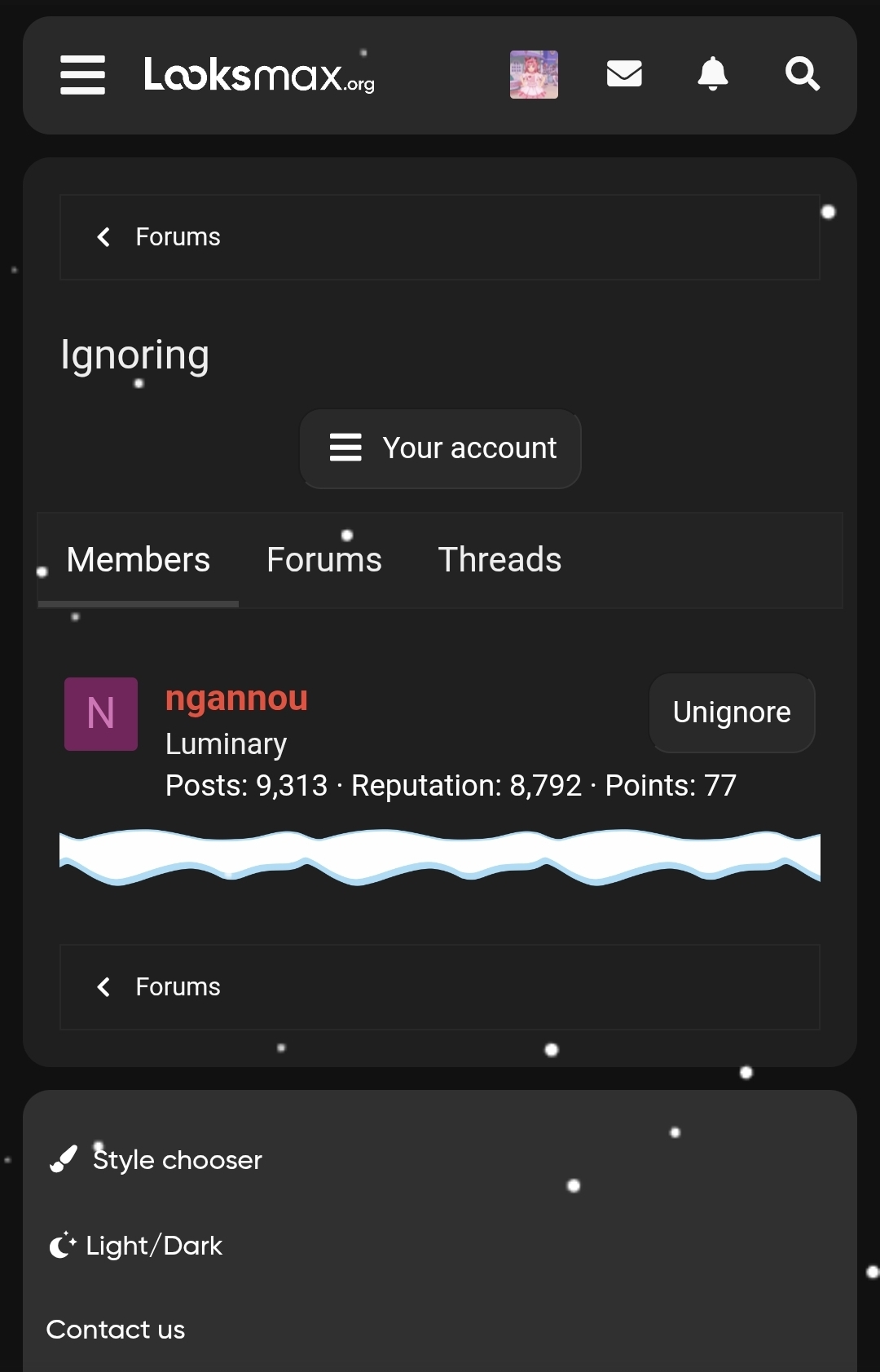This screenshot has width=880, height=1372.
Task: Open the Style chooser
Action: tap(177, 1160)
